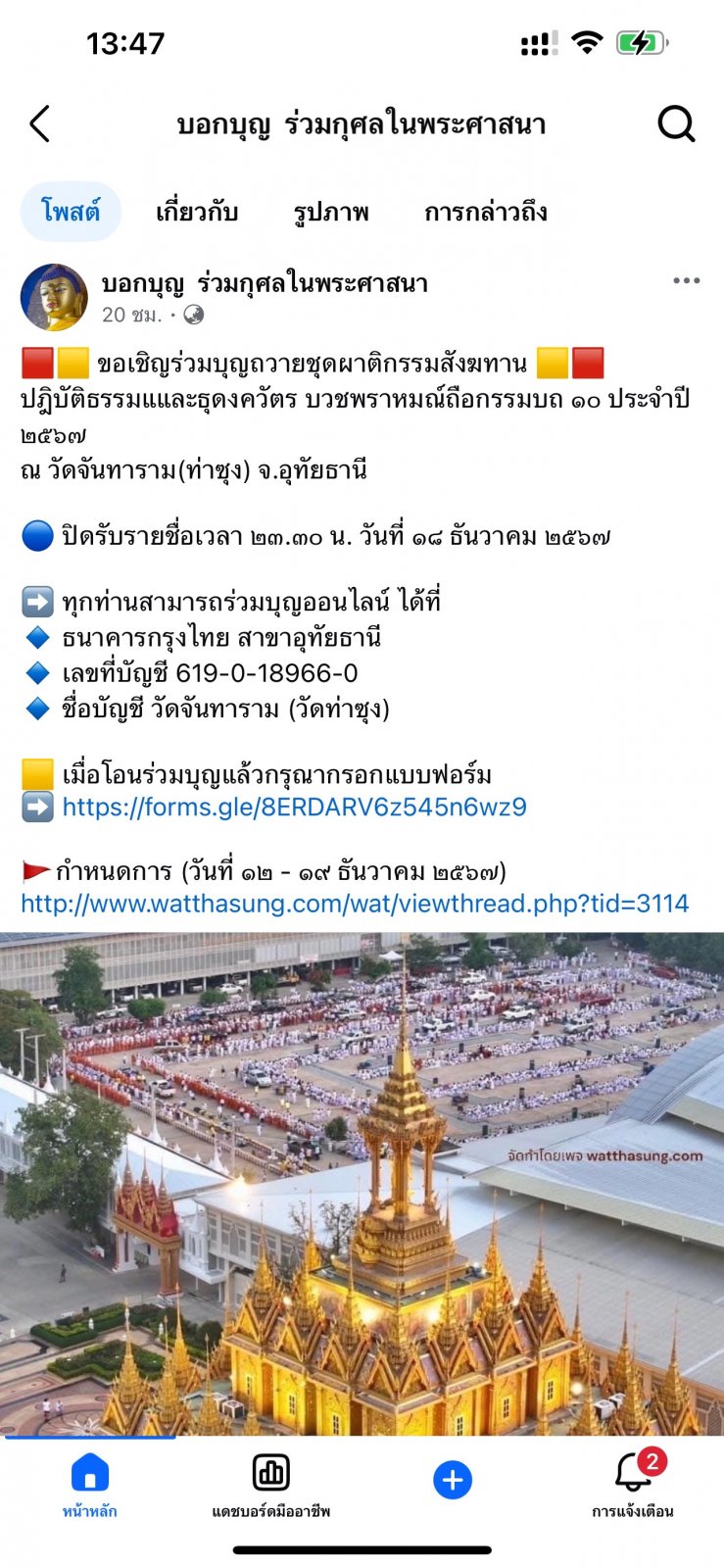The height and width of the screenshot is (1568, 724).
Task: Open the watthasung.com schedule link
Action: pos(355,903)
